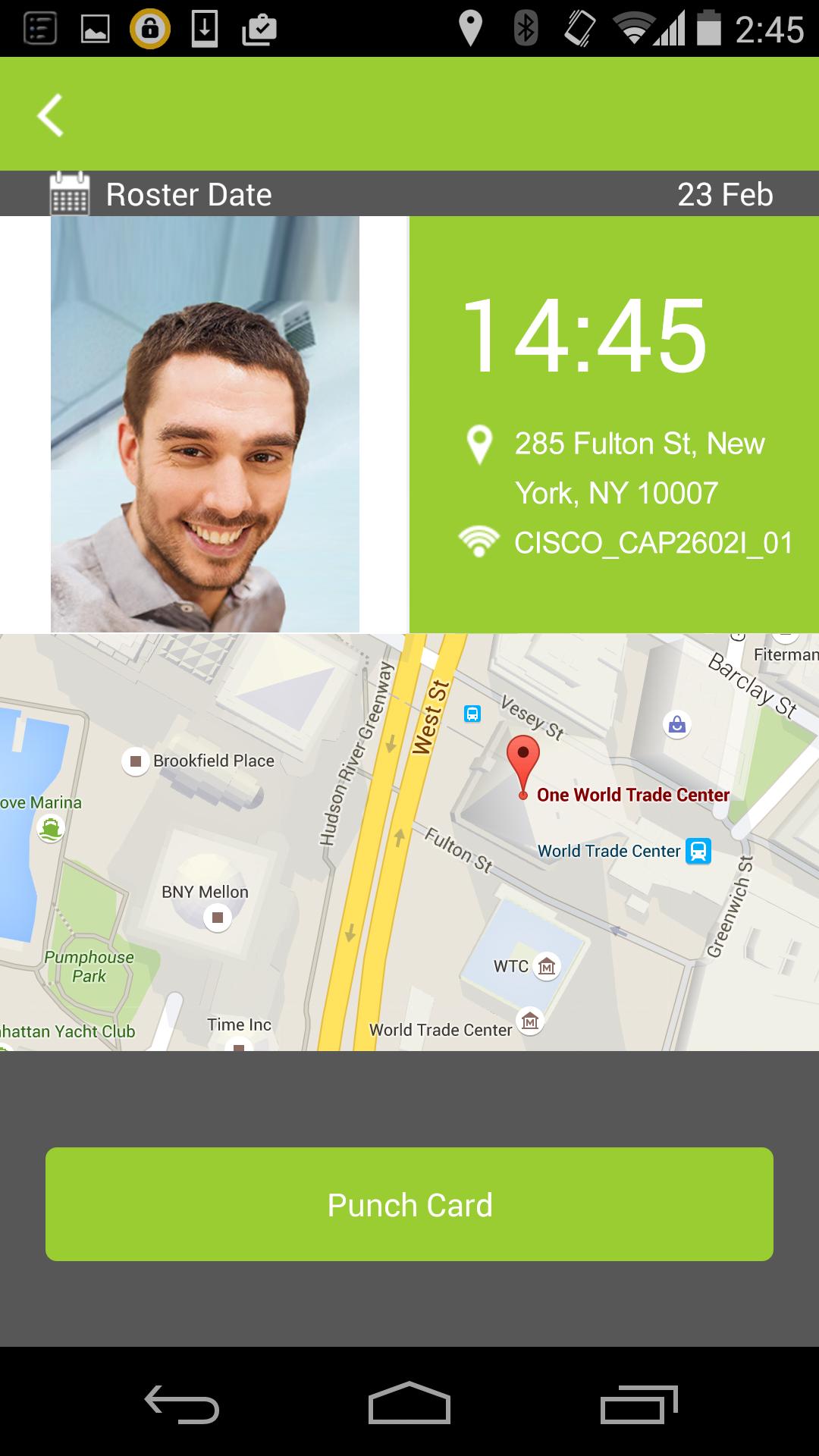Go back using the header arrow
This screenshot has height=1456, width=819.
[x=50, y=115]
